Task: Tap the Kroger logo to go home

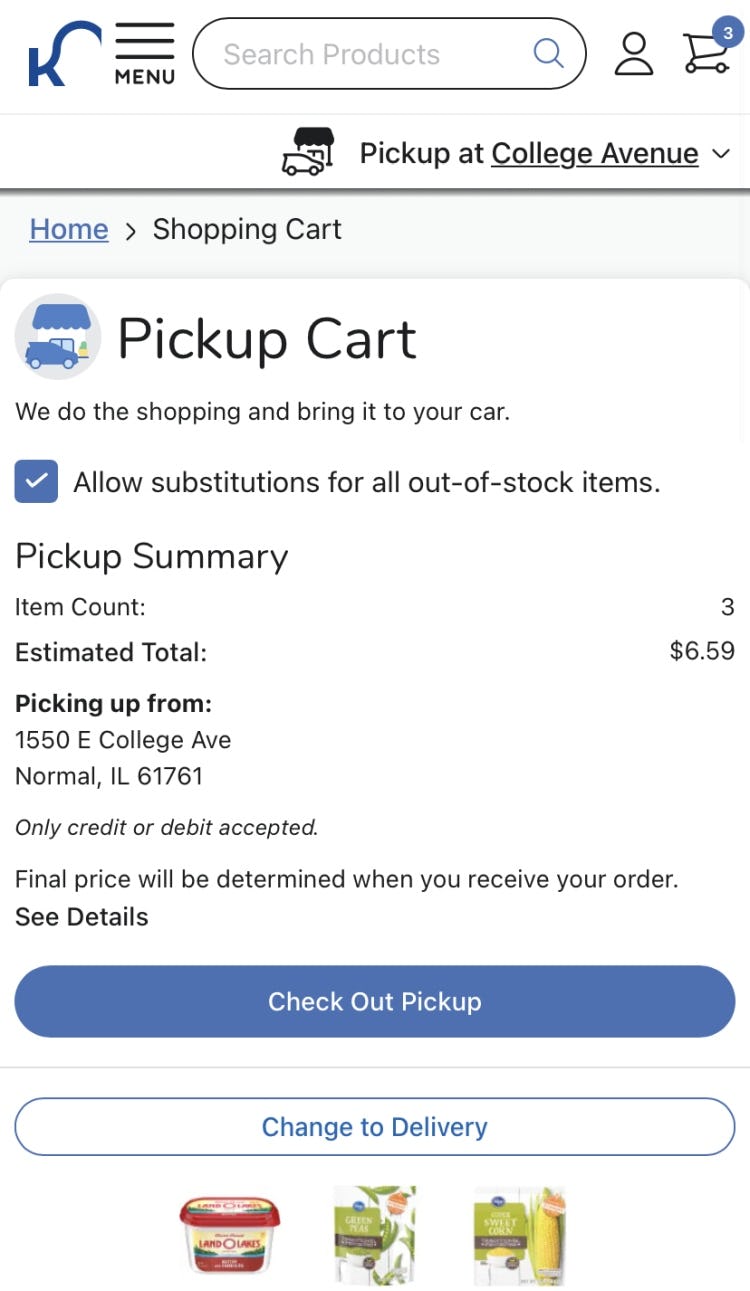Action: point(62,54)
